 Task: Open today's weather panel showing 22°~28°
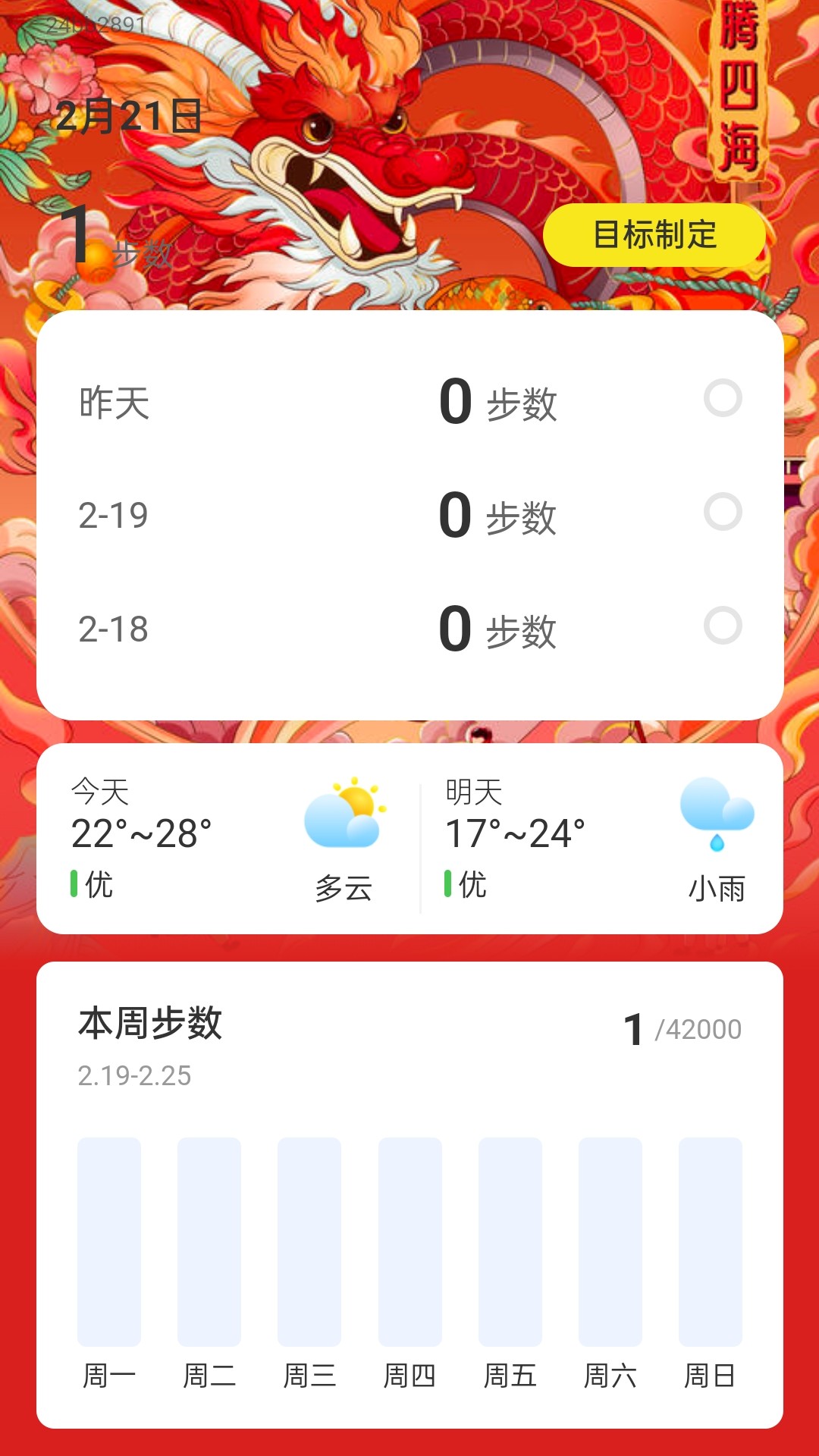click(144, 833)
